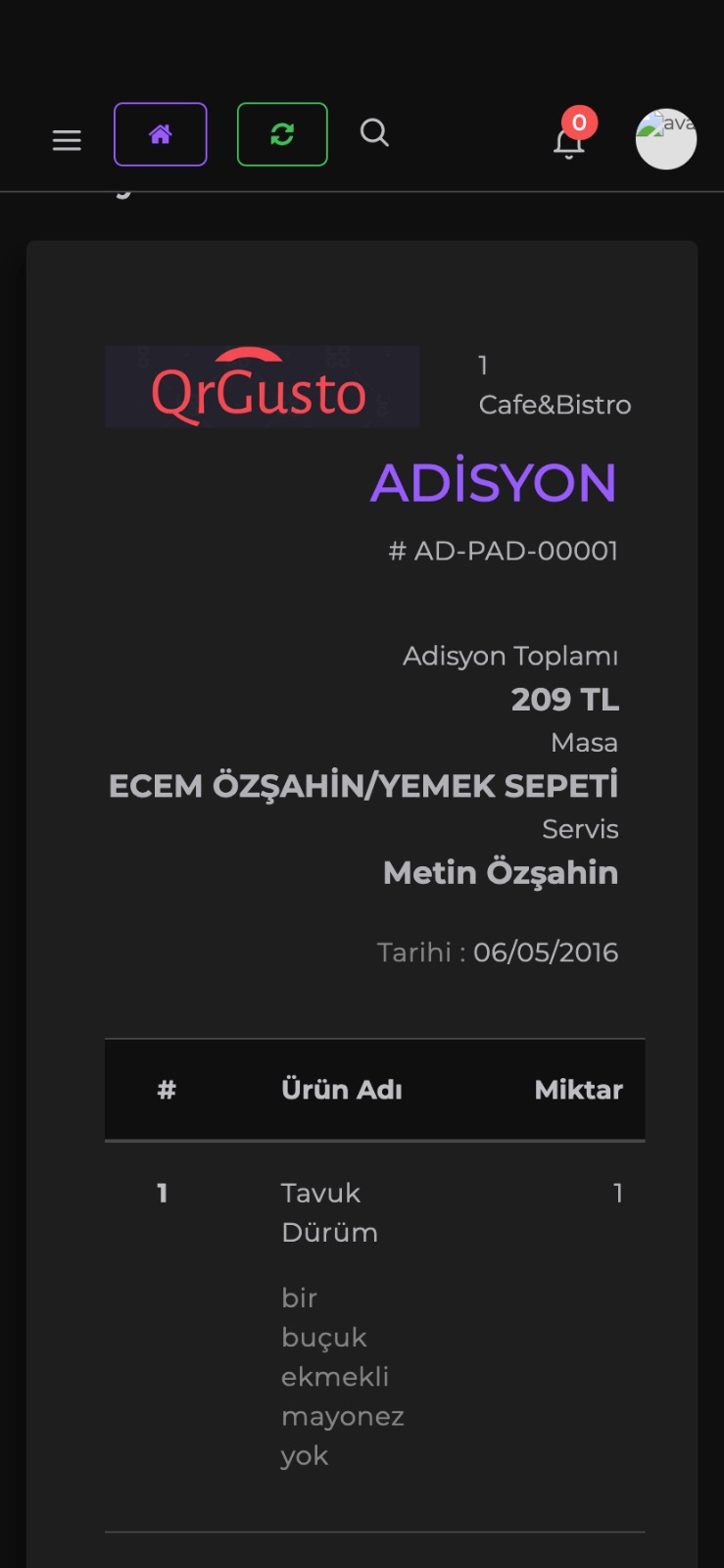
Task: Open the notifications bell
Action: pos(569,142)
